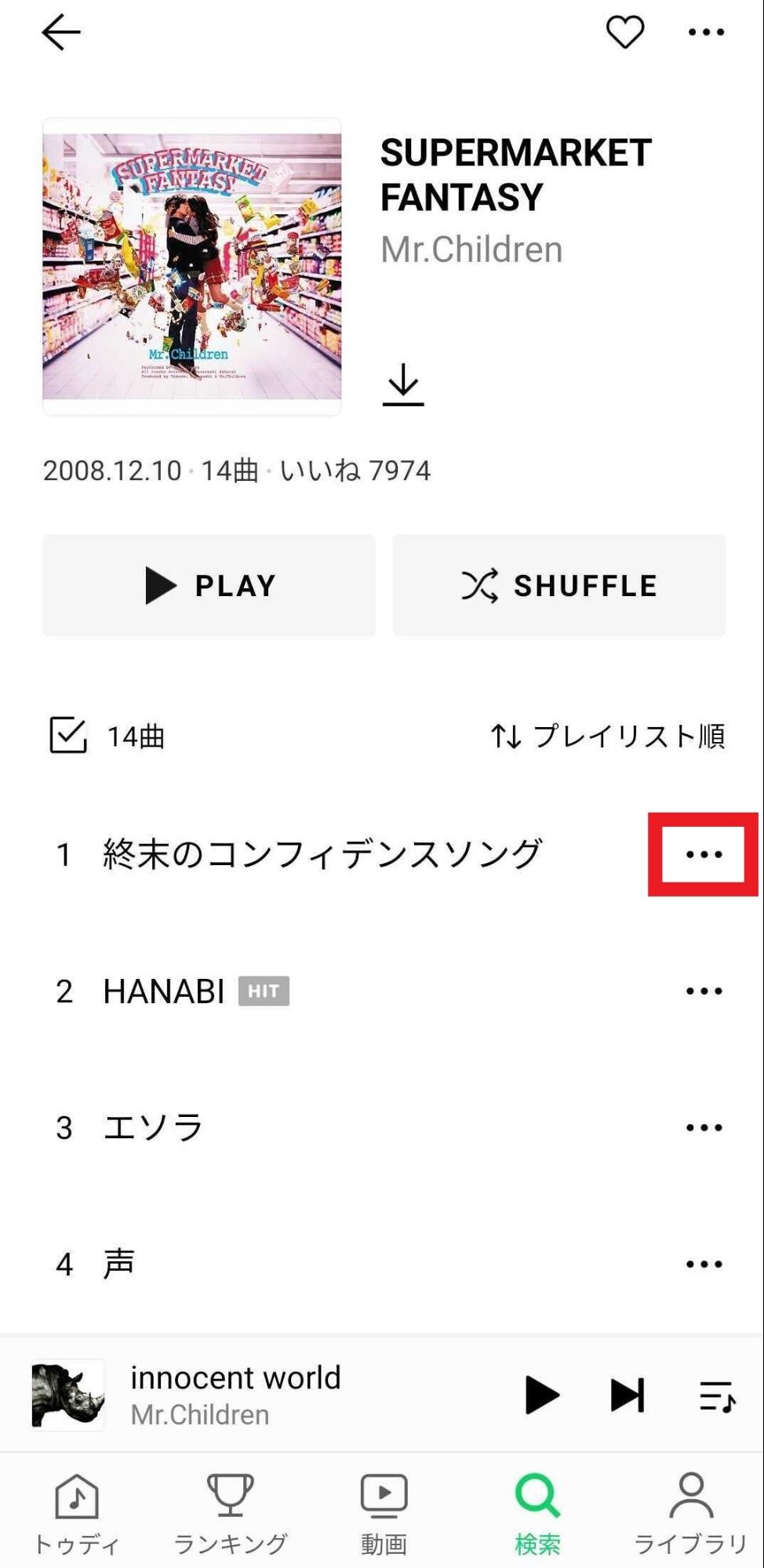Open the options menu for HANABI
This screenshot has width=764, height=1568.
[x=702, y=990]
